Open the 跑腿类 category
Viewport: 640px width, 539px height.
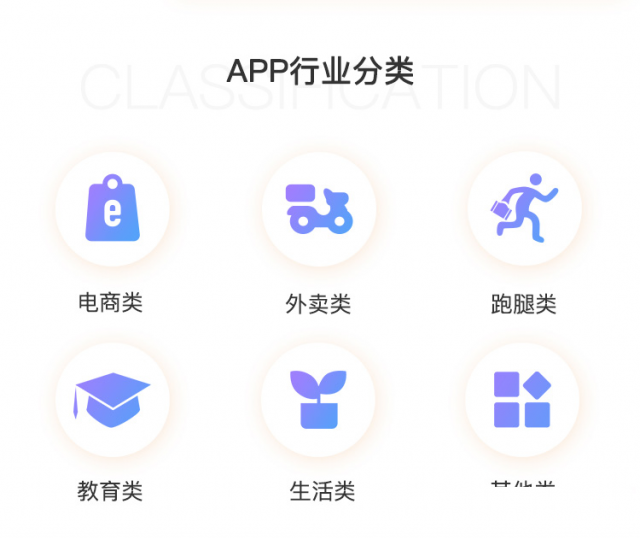524,210
